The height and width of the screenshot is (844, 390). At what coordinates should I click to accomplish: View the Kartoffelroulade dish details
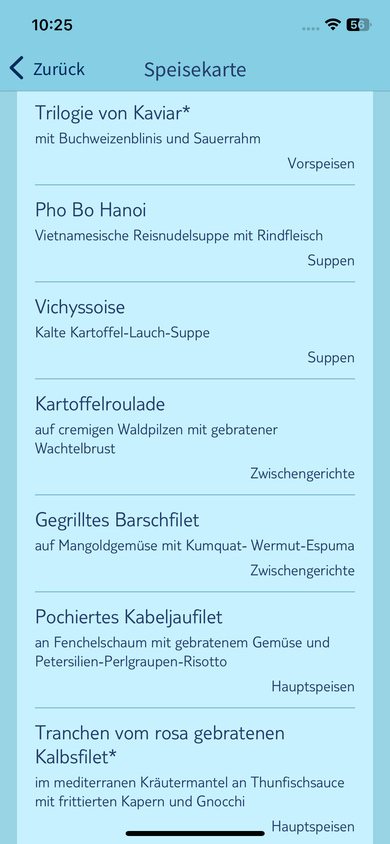(x=195, y=437)
